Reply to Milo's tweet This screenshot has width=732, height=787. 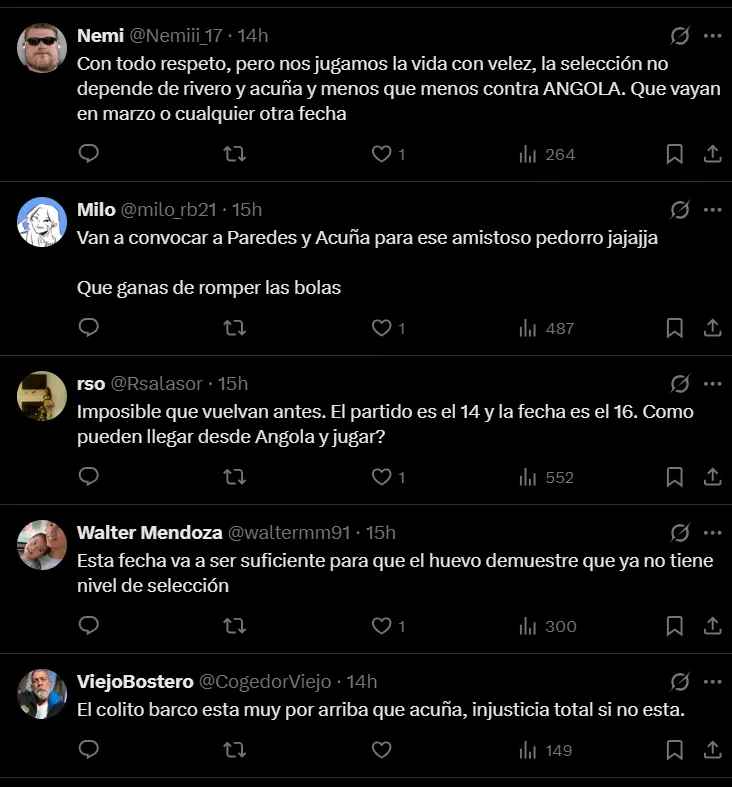[x=88, y=328]
